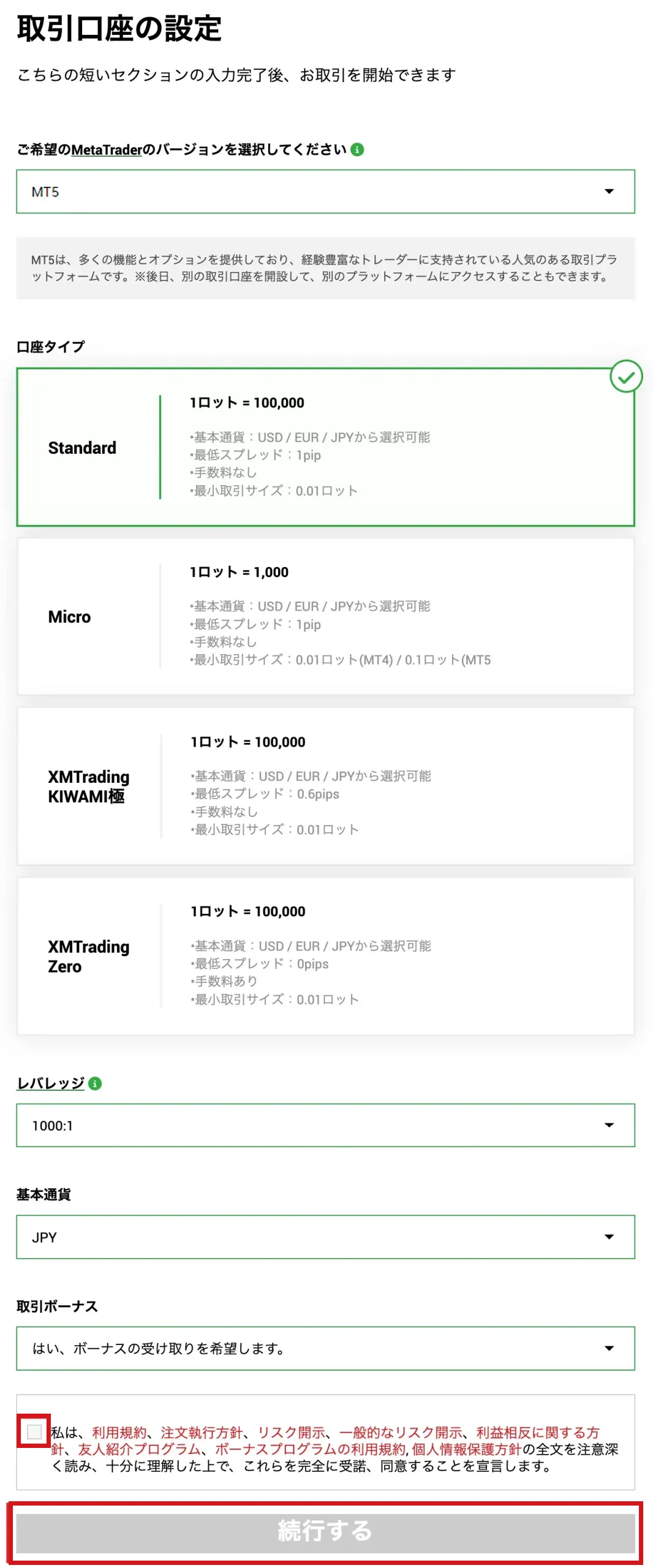Select the Standard account type card
This screenshot has height=1568, width=653.
pos(325,447)
